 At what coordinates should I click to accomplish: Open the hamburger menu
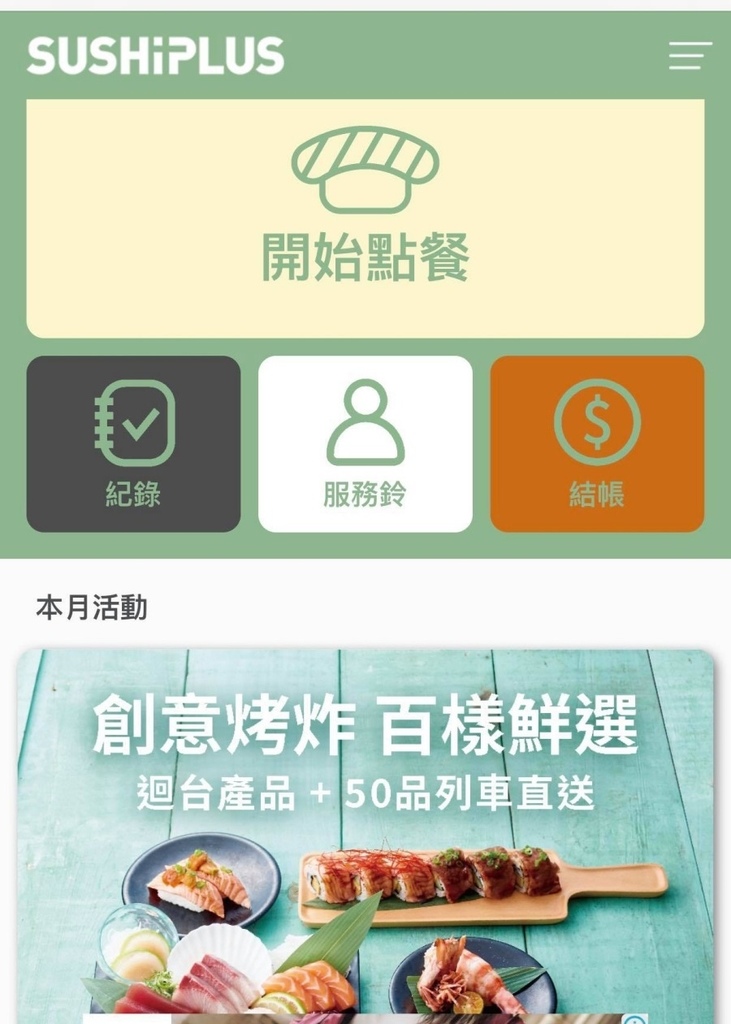tap(690, 55)
